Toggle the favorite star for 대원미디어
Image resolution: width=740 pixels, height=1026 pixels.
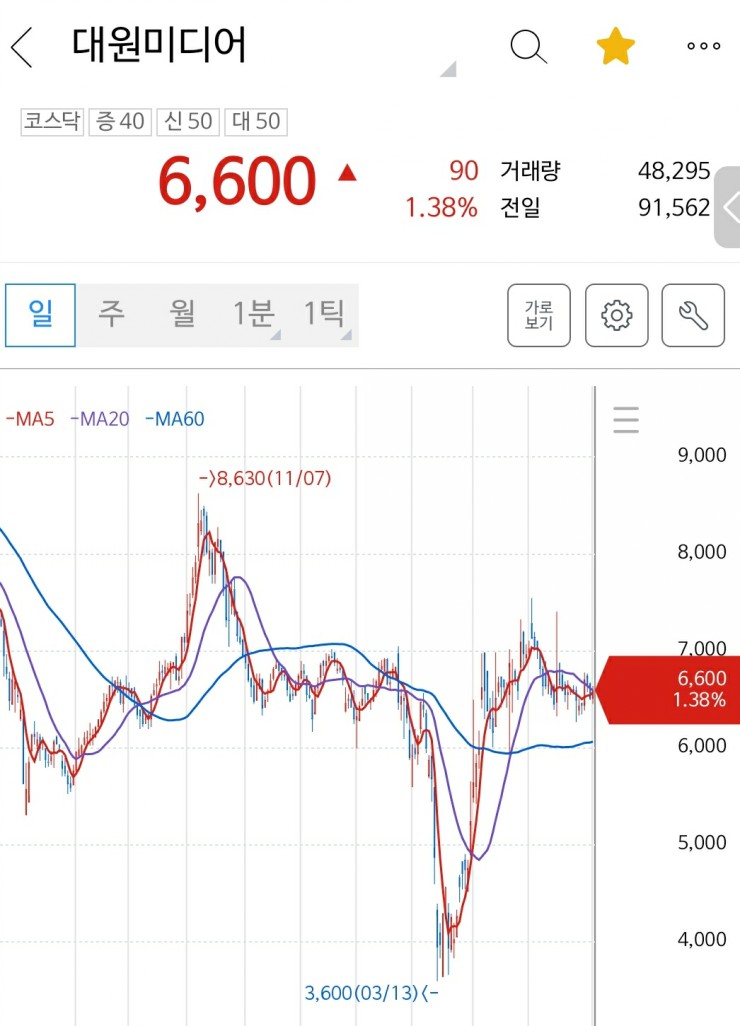coord(615,47)
